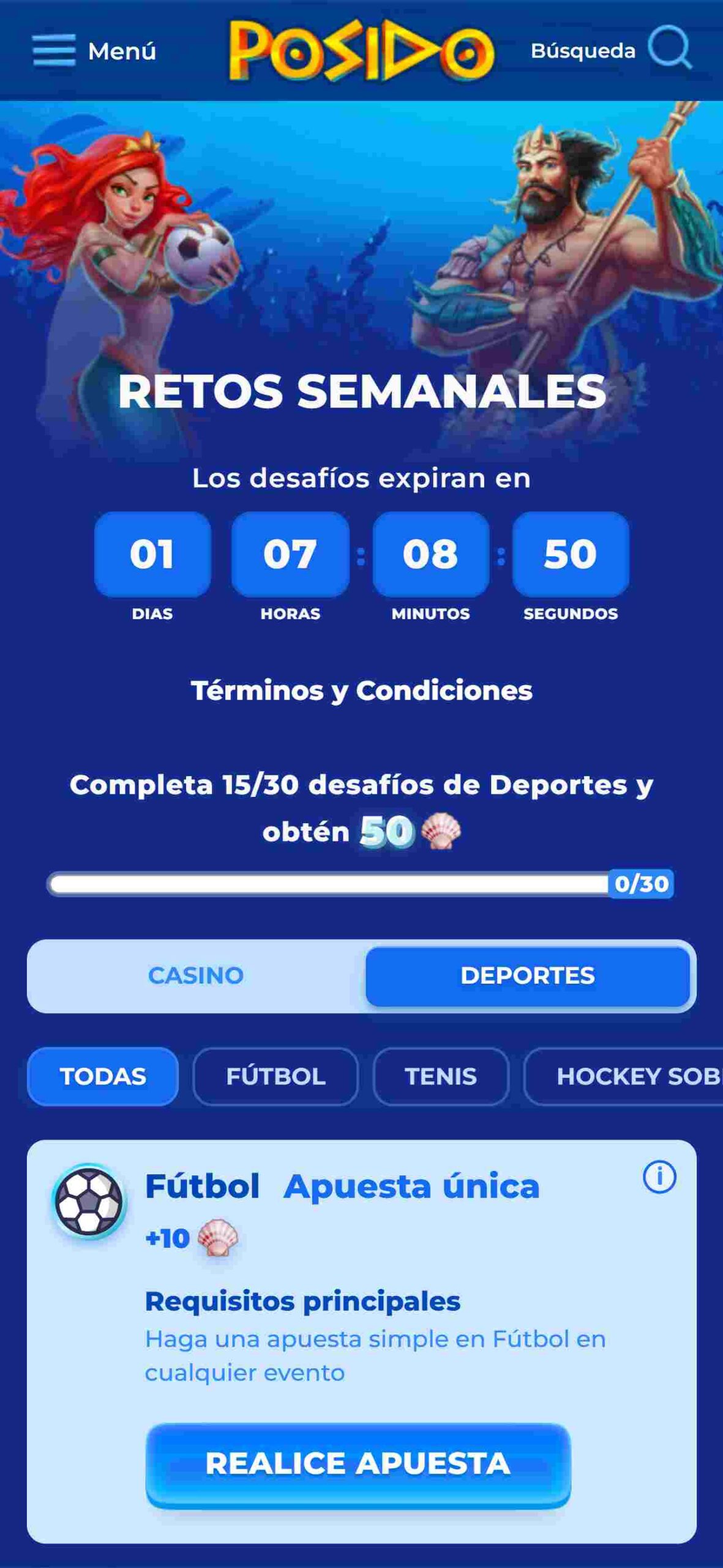Show info for Fútbol Apuesta única challenge
The image size is (723, 1568).
point(659,1177)
